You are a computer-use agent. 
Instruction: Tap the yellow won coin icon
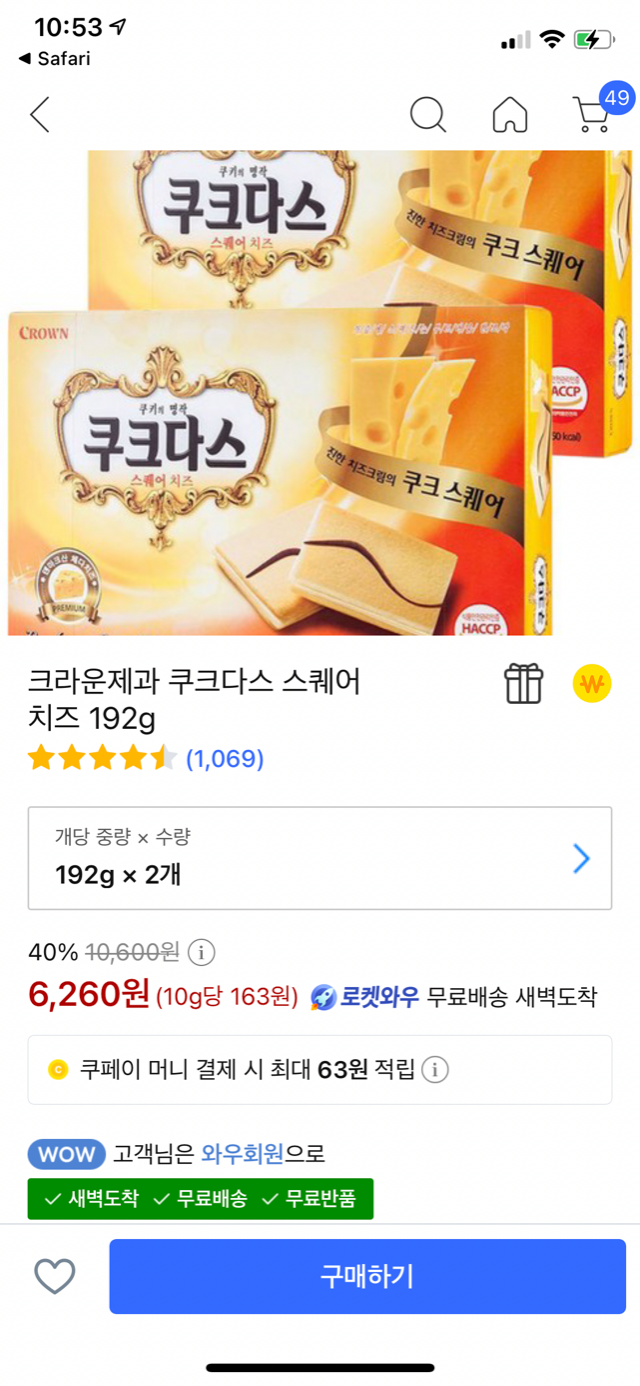(591, 684)
